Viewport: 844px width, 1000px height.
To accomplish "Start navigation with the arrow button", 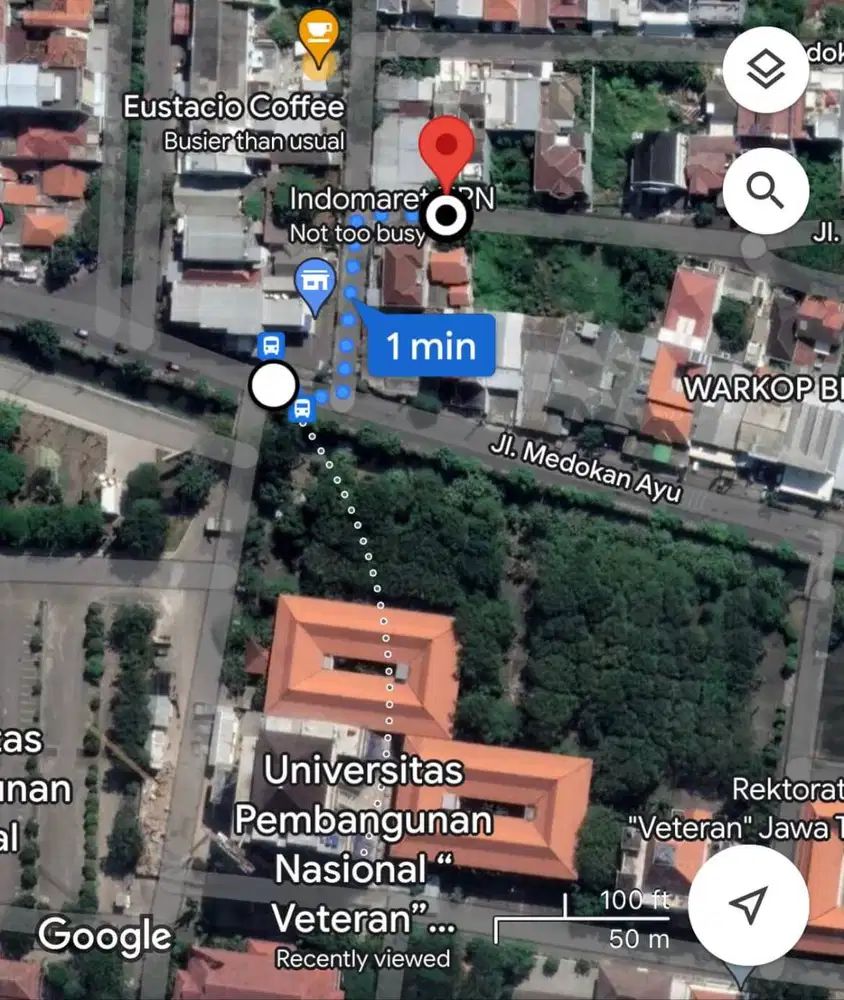I will (x=747, y=904).
